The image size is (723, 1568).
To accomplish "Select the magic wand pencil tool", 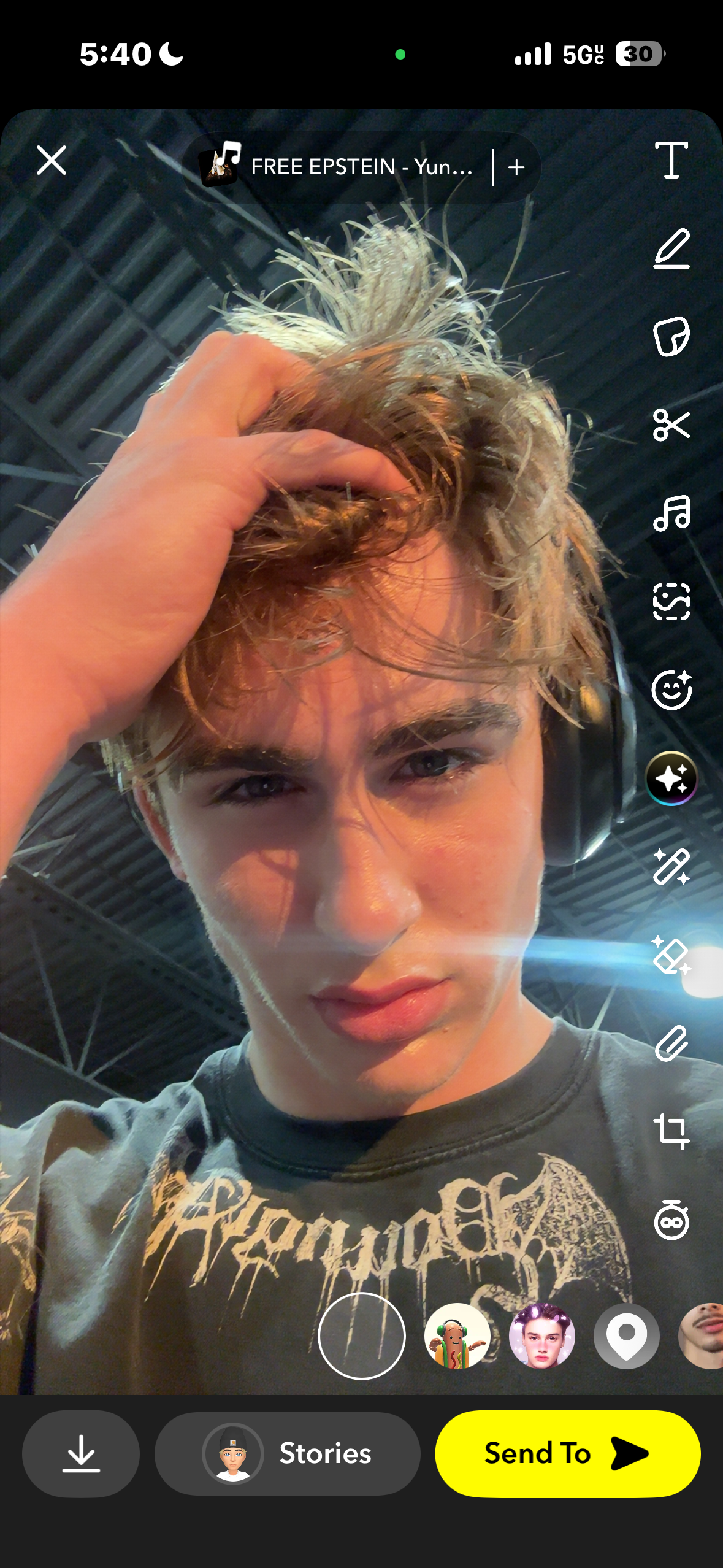I will pos(671,867).
